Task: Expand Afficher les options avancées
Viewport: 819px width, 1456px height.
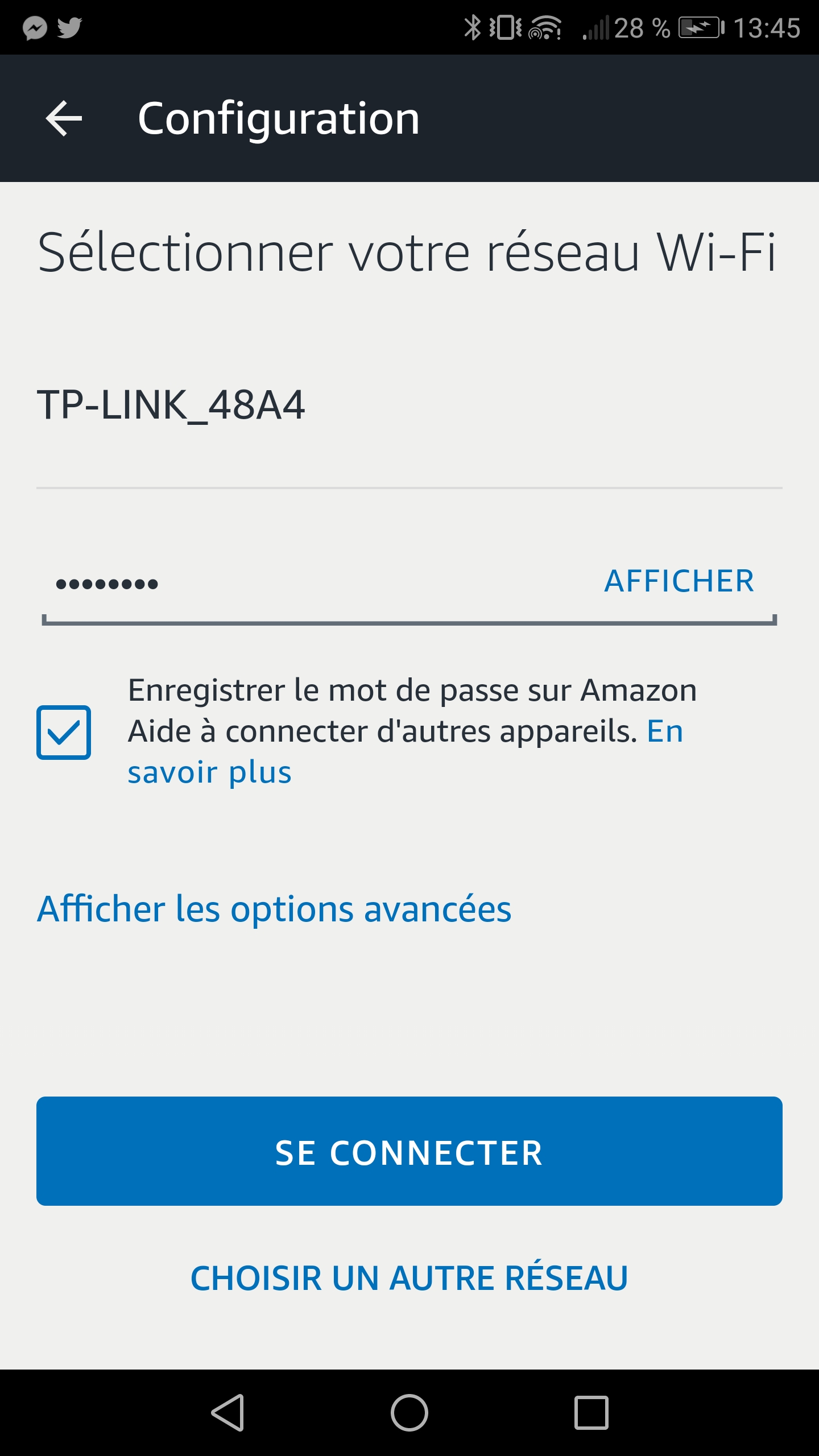Action: (274, 909)
